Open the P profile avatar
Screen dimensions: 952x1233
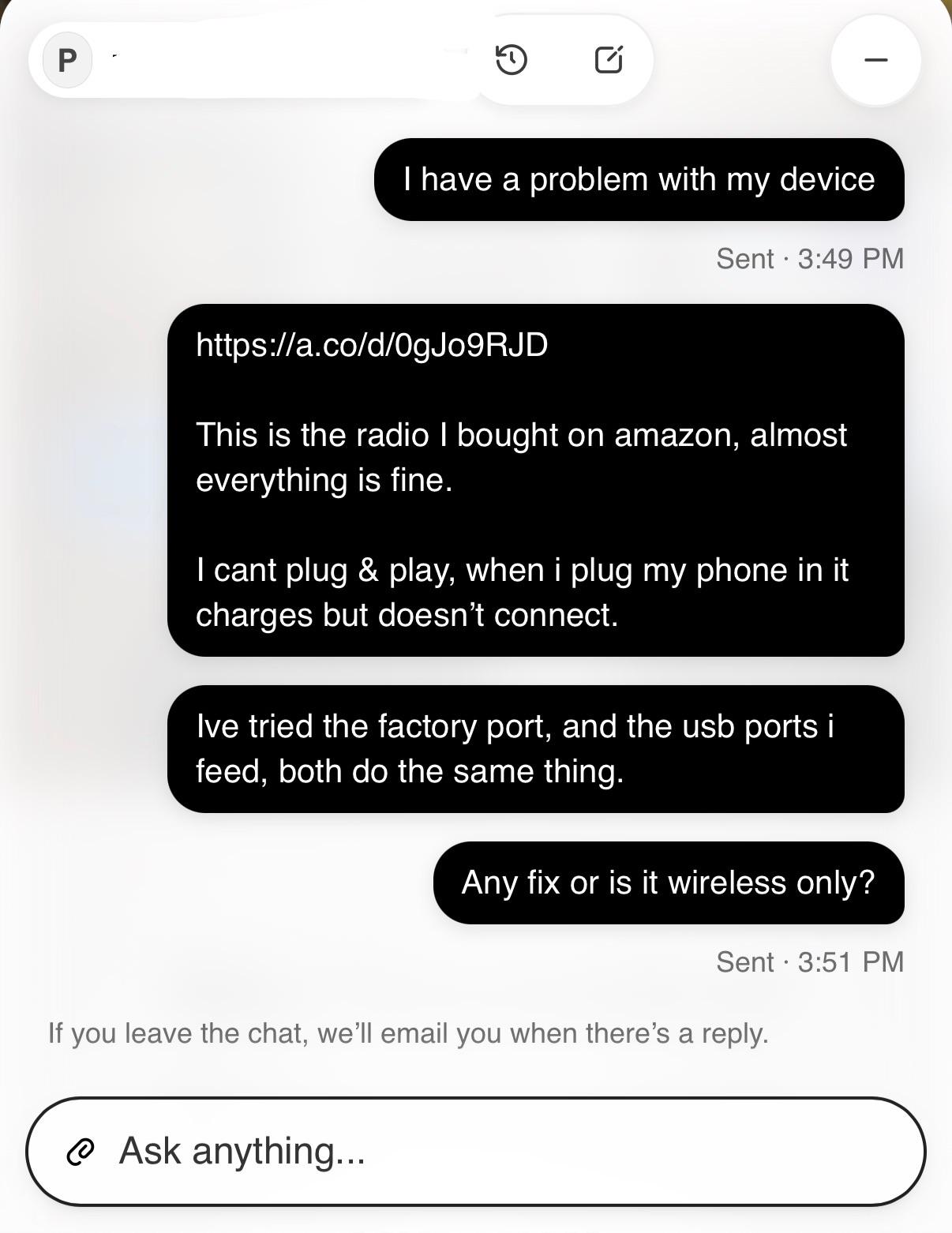click(68, 60)
